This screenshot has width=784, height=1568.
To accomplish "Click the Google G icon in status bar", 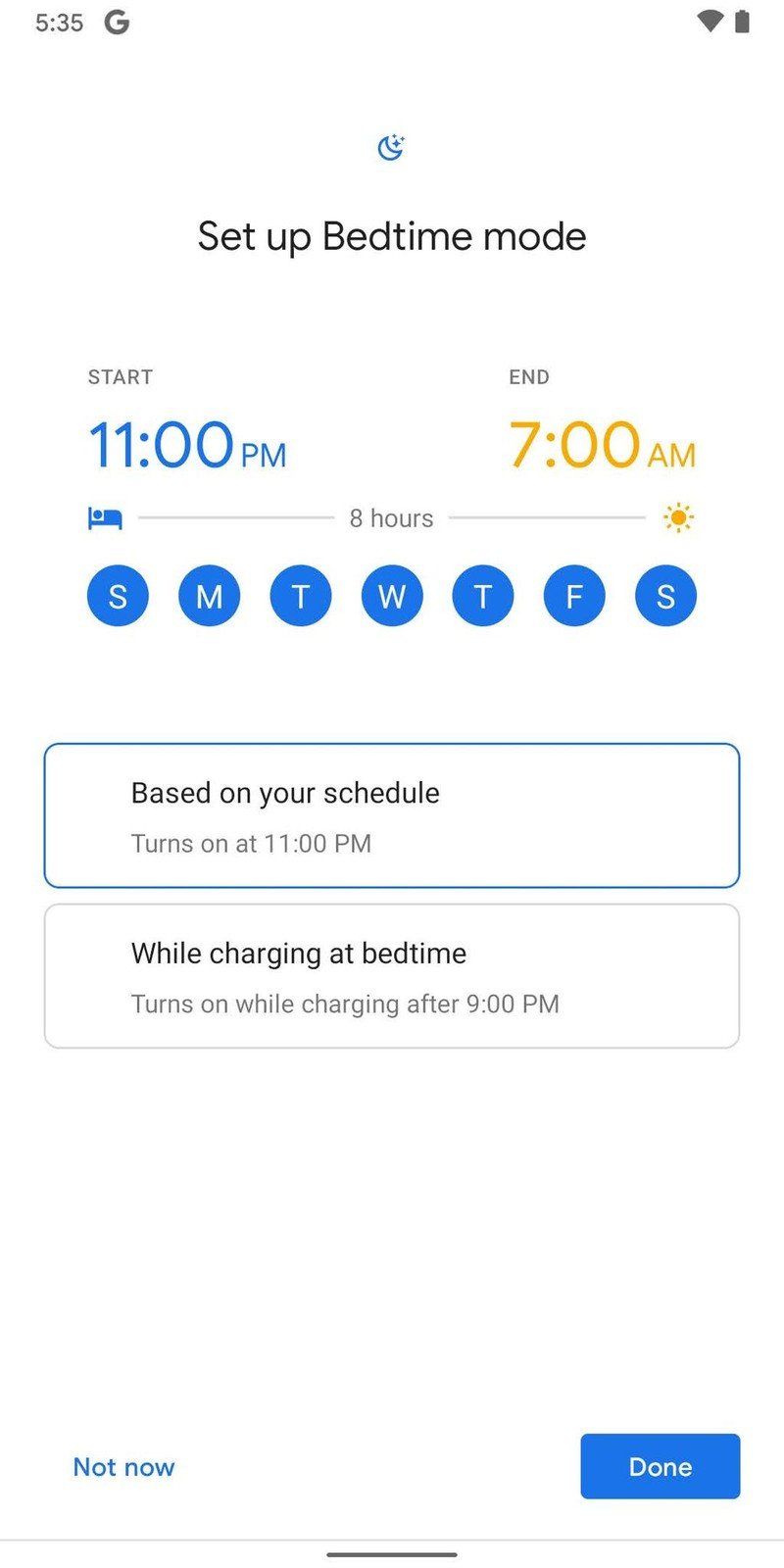I will point(118,23).
